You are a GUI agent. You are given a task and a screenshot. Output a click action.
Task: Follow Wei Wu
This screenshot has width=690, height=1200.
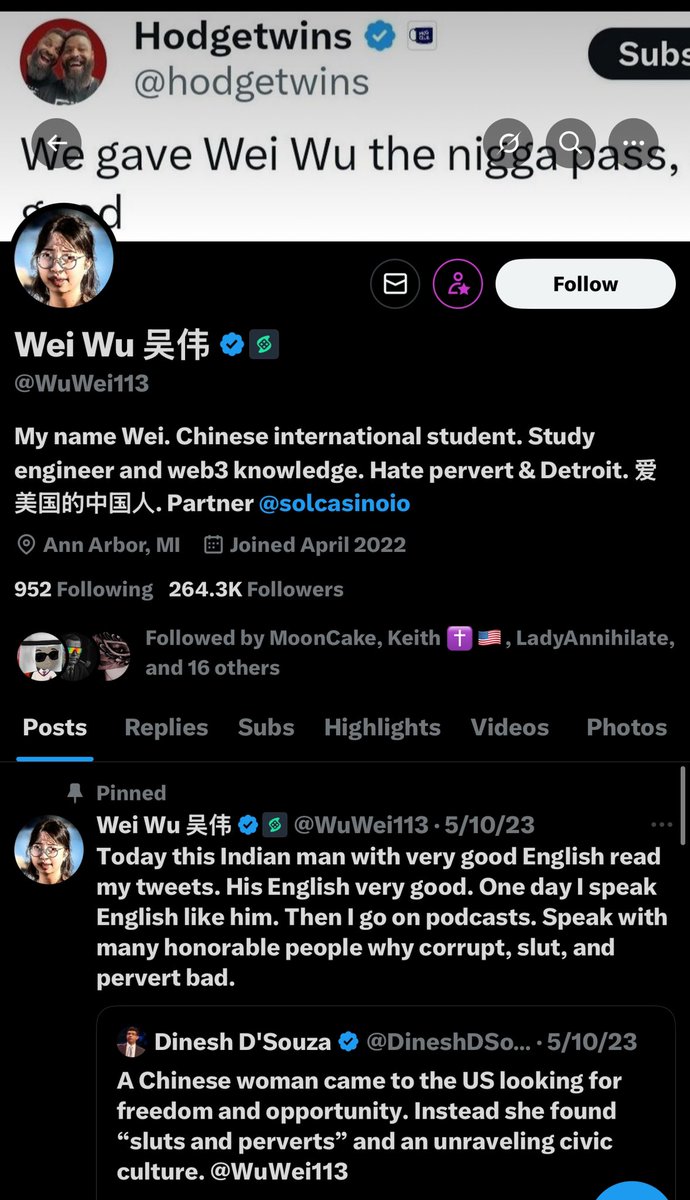click(585, 284)
